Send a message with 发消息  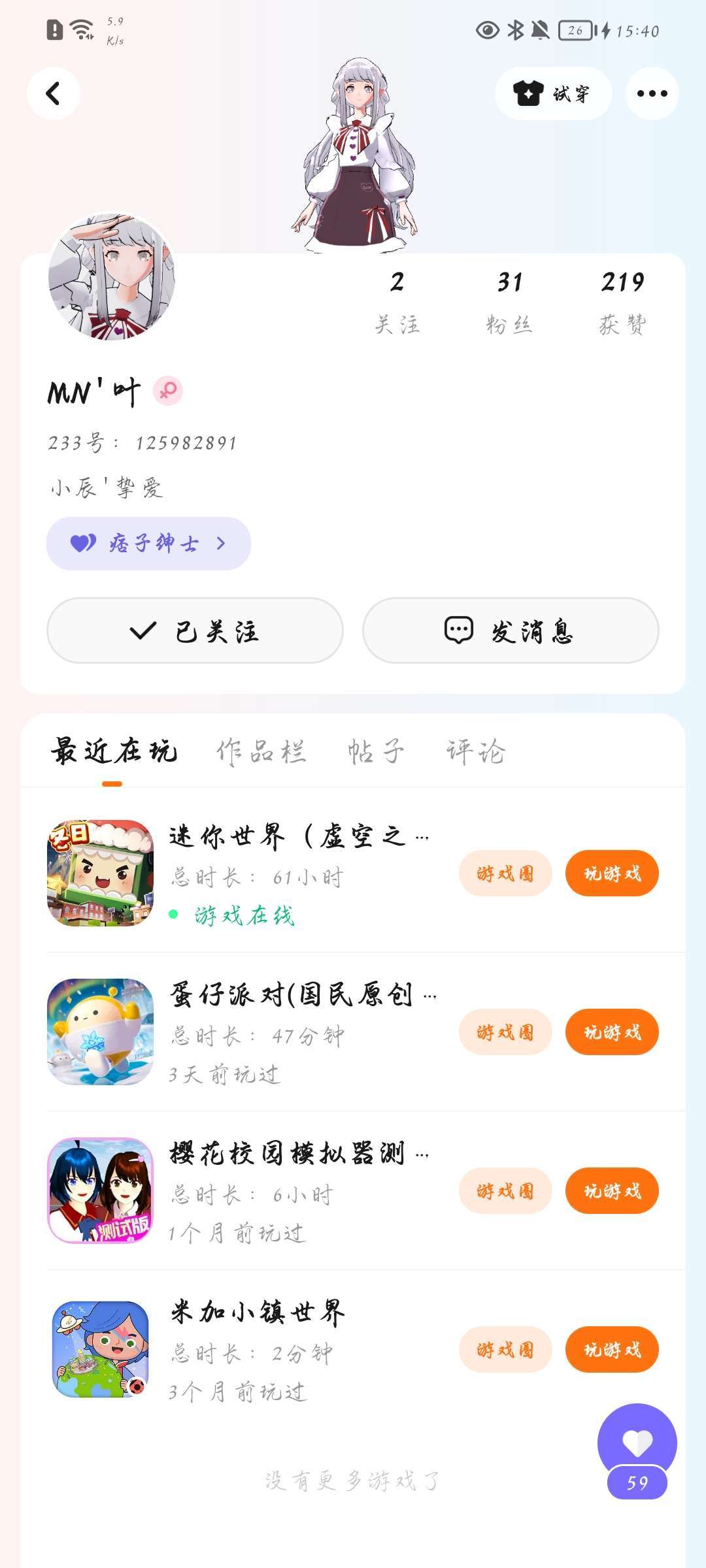511,630
